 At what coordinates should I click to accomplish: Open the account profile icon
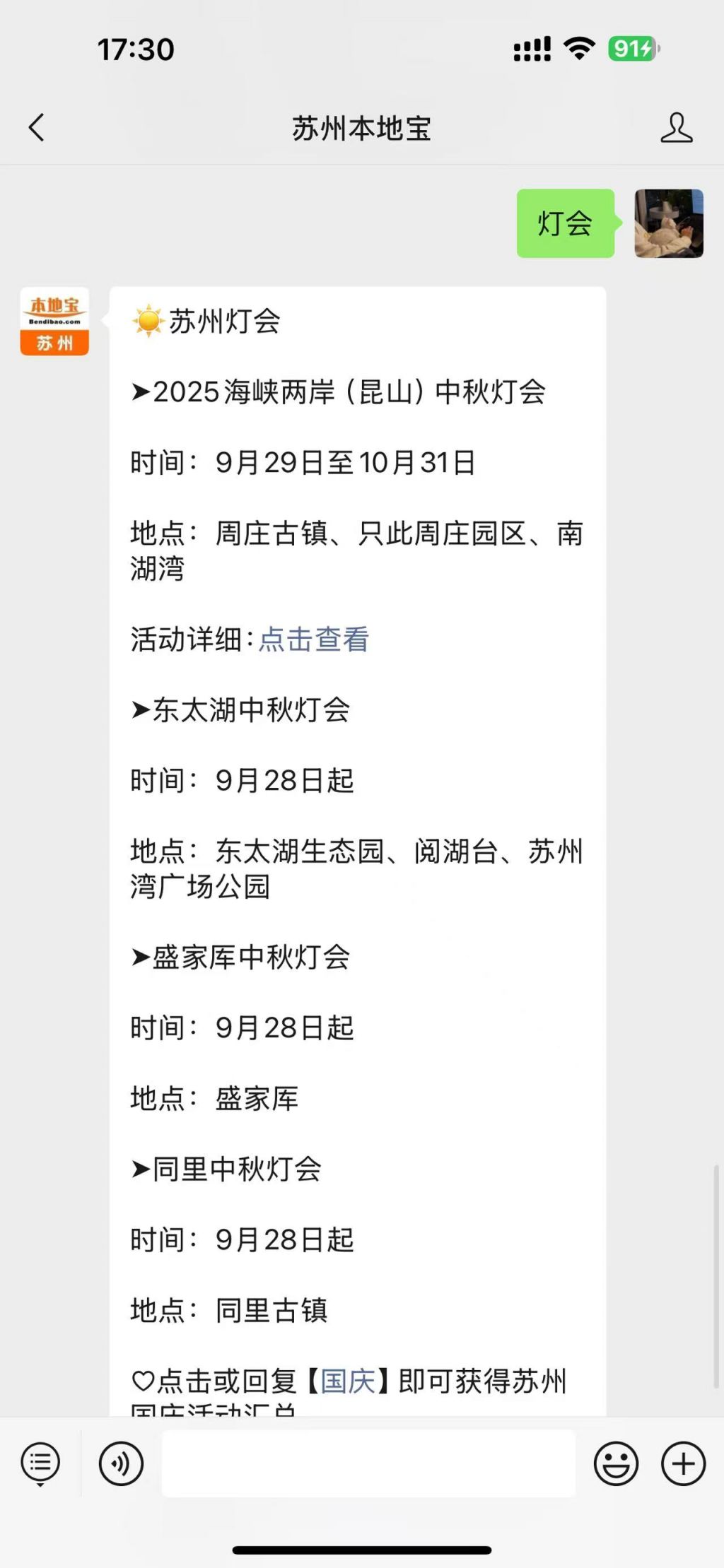(x=676, y=128)
